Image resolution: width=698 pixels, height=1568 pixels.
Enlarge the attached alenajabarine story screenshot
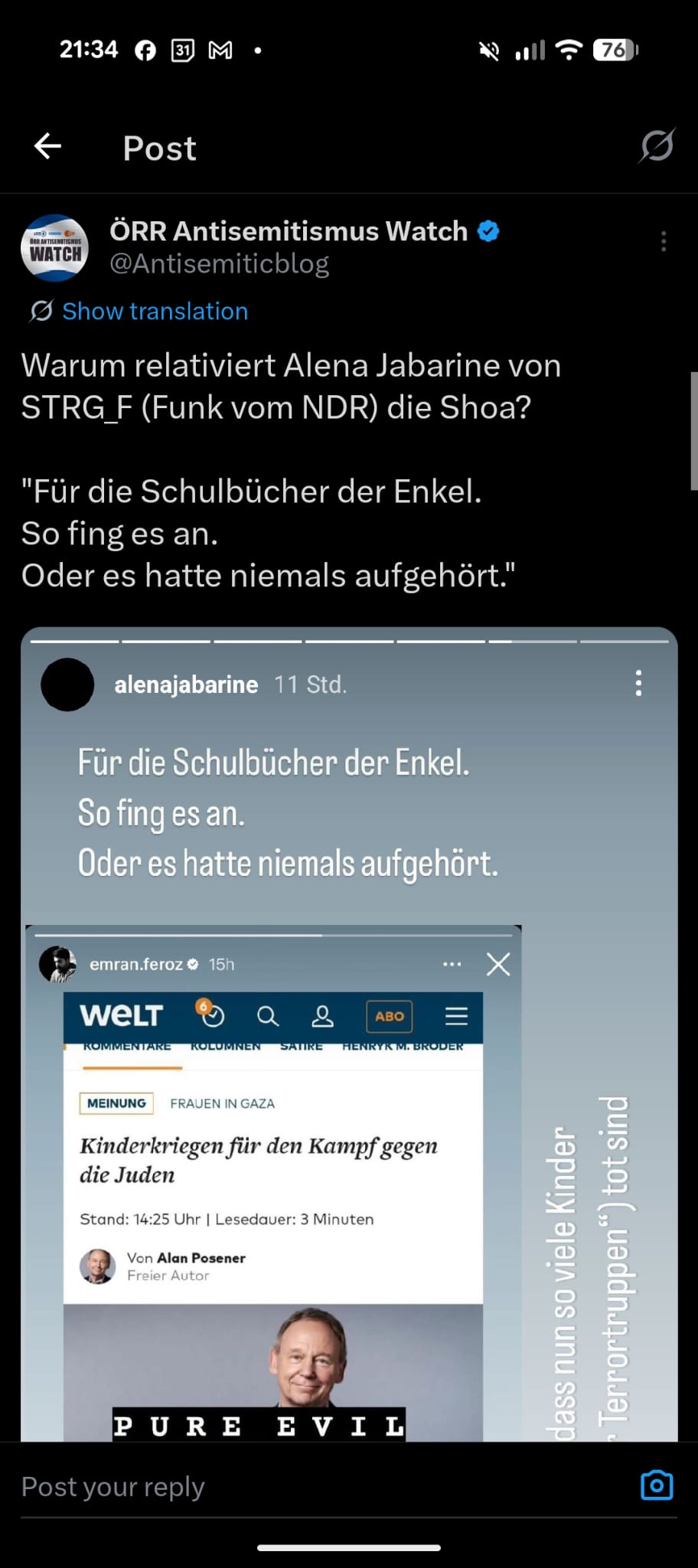(x=349, y=1034)
